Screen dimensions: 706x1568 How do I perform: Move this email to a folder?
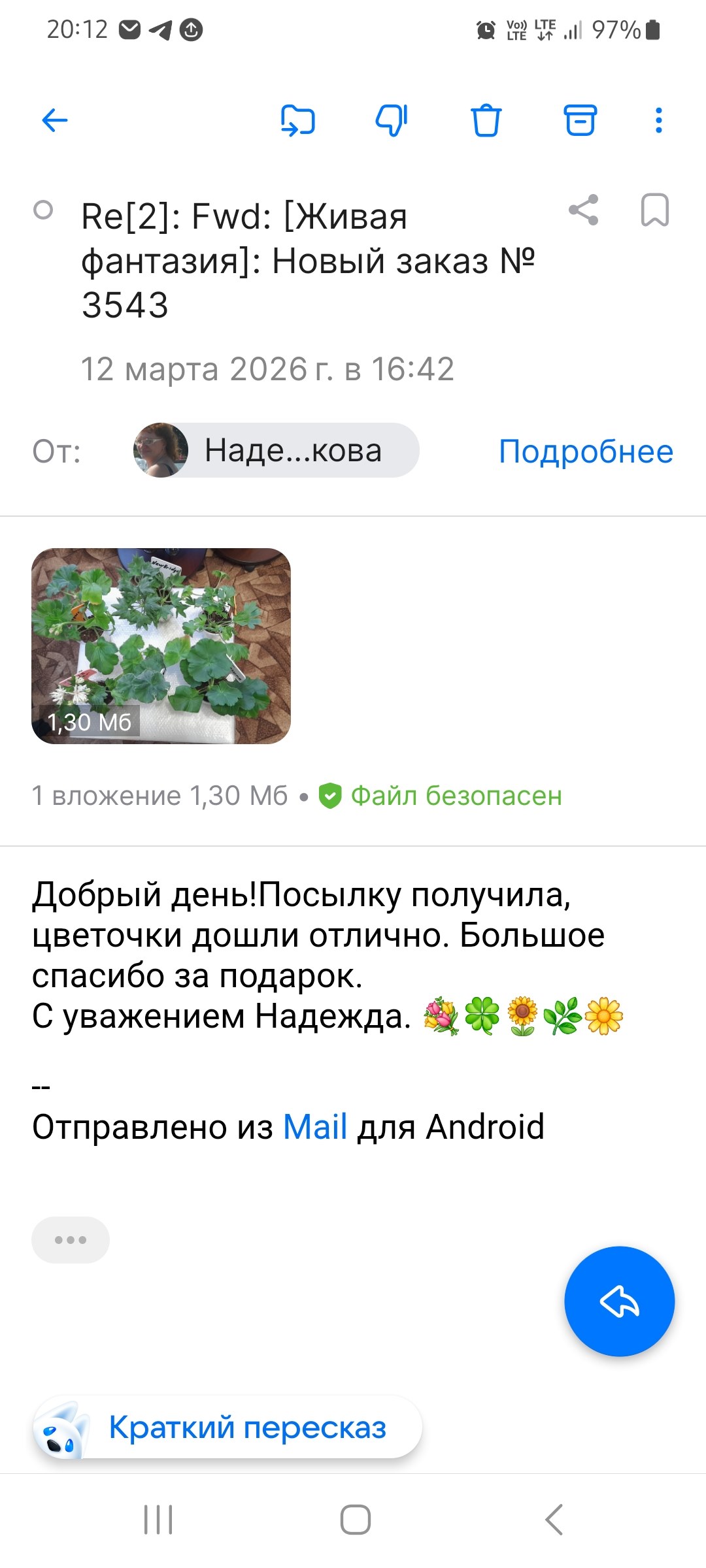[x=298, y=120]
